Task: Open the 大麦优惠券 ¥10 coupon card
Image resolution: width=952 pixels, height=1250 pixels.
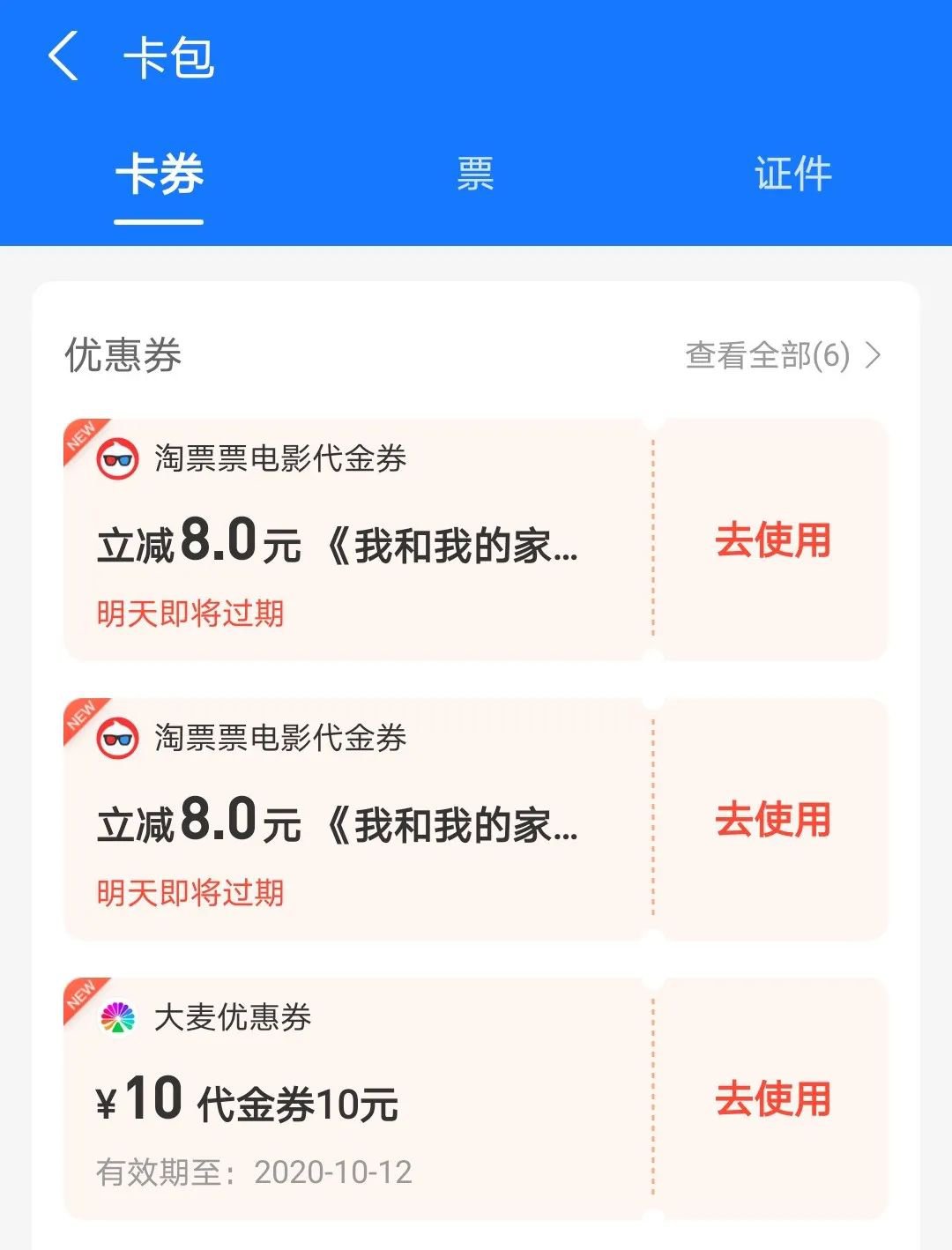Action: (x=353, y=1099)
